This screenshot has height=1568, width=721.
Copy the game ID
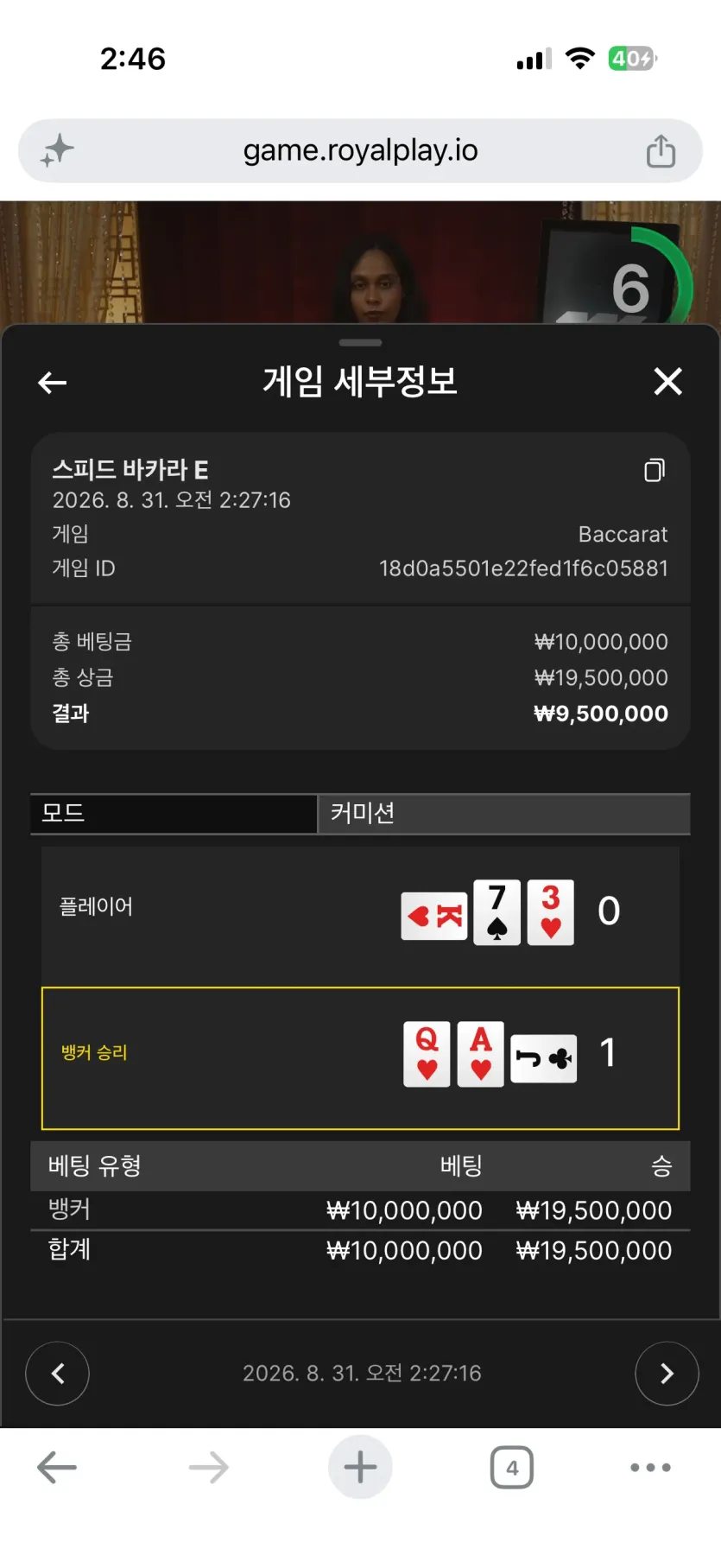coord(655,470)
